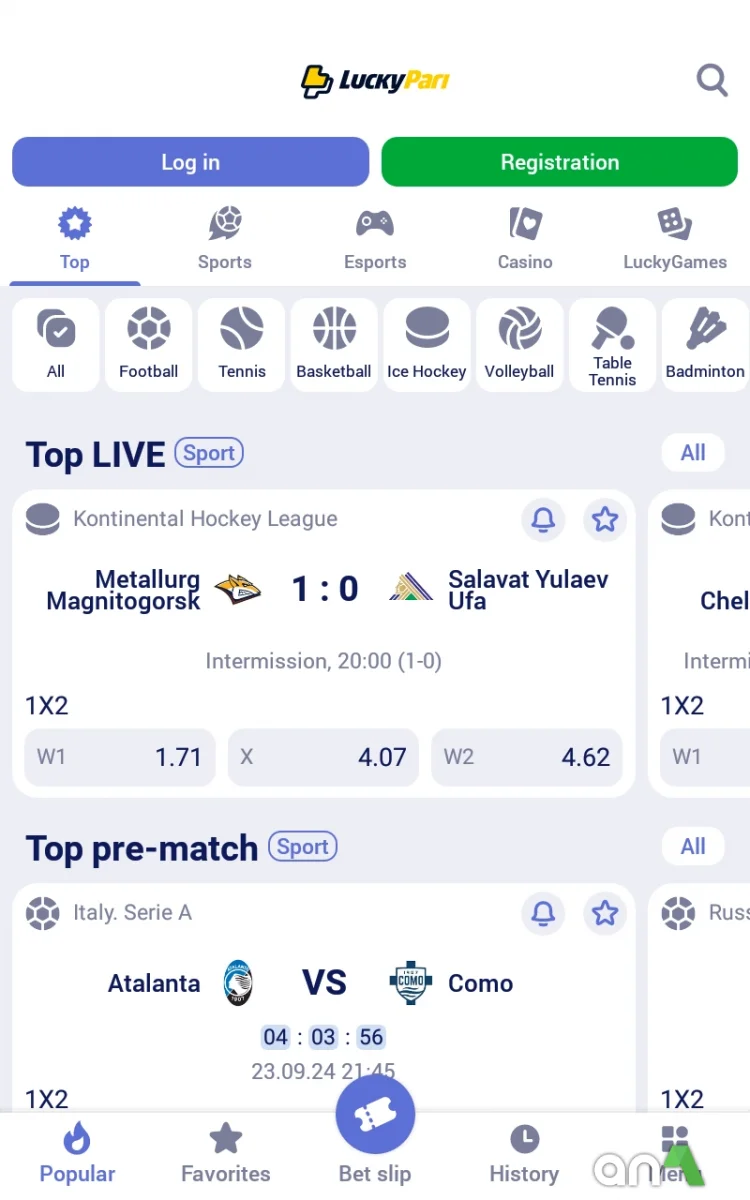Choose the Table Tennis chip

pyautogui.click(x=612, y=344)
